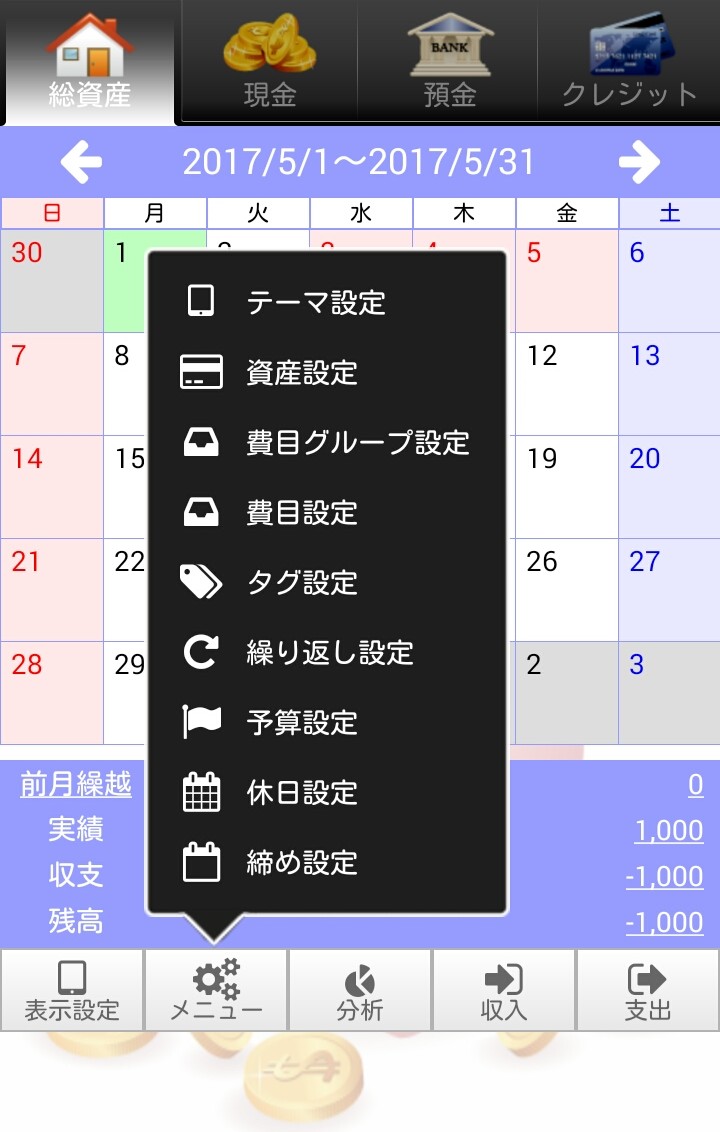Add a 収入 entry

pyautogui.click(x=504, y=991)
